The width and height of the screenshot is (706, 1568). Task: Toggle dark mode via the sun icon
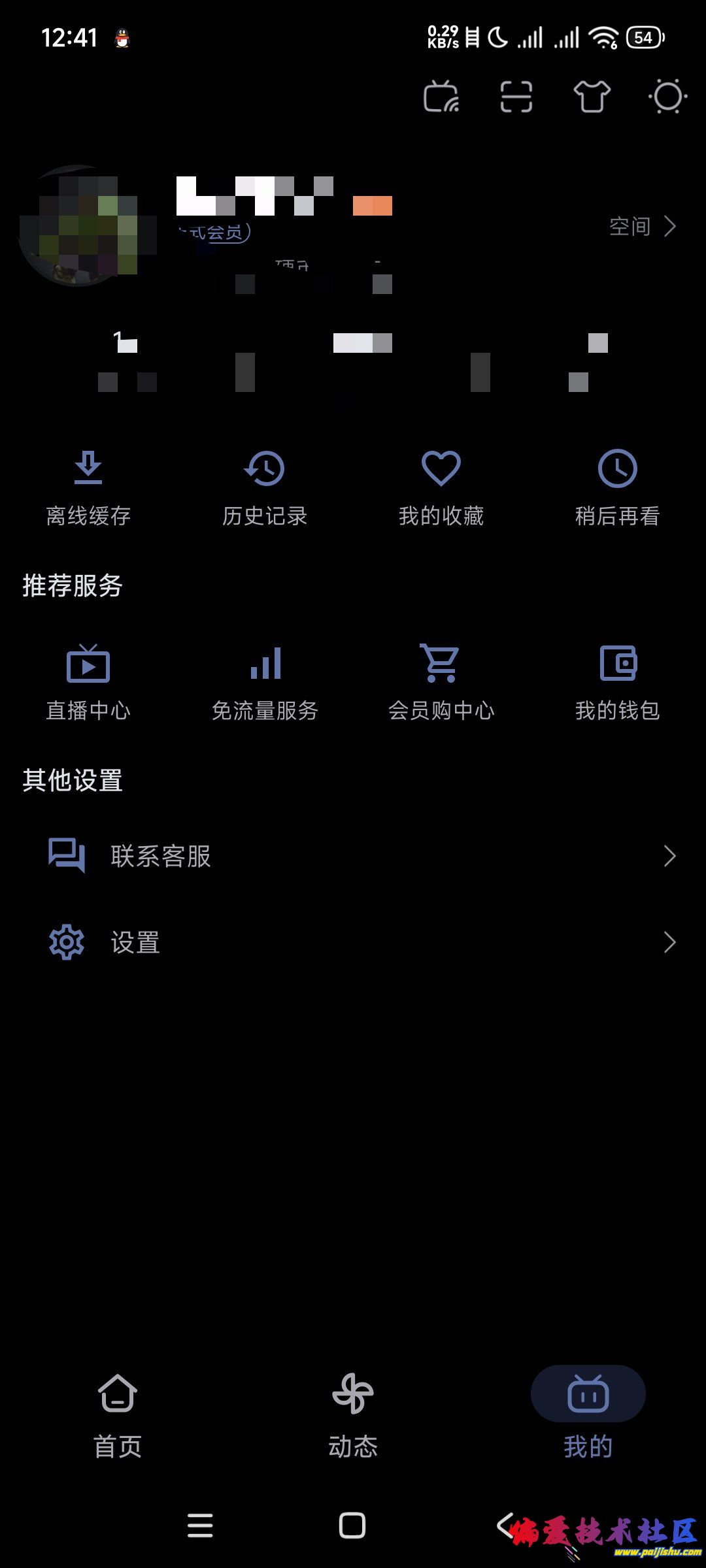pos(668,98)
